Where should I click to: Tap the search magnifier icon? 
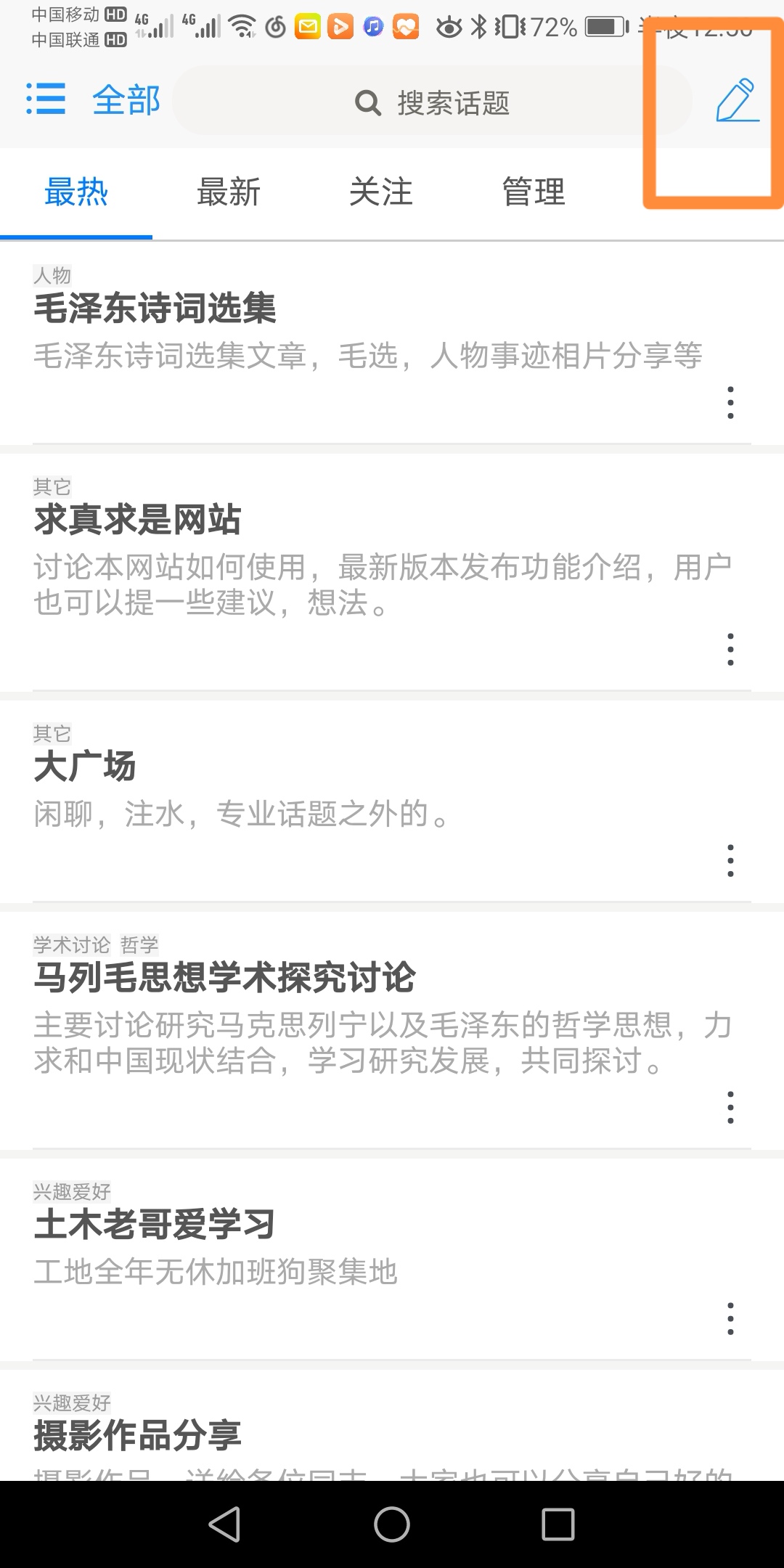(x=368, y=103)
